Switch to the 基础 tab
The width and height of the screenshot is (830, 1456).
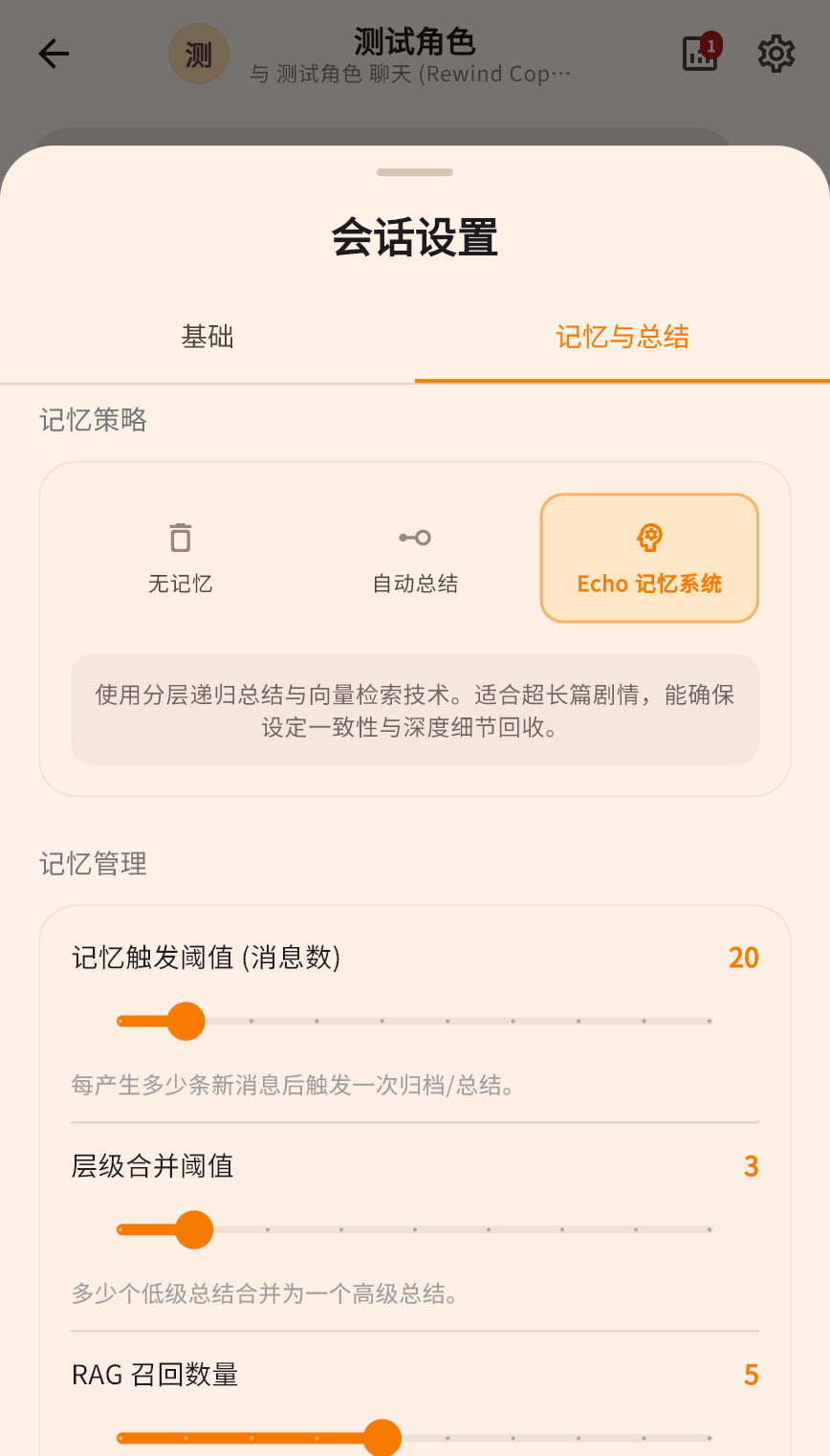[207, 337]
